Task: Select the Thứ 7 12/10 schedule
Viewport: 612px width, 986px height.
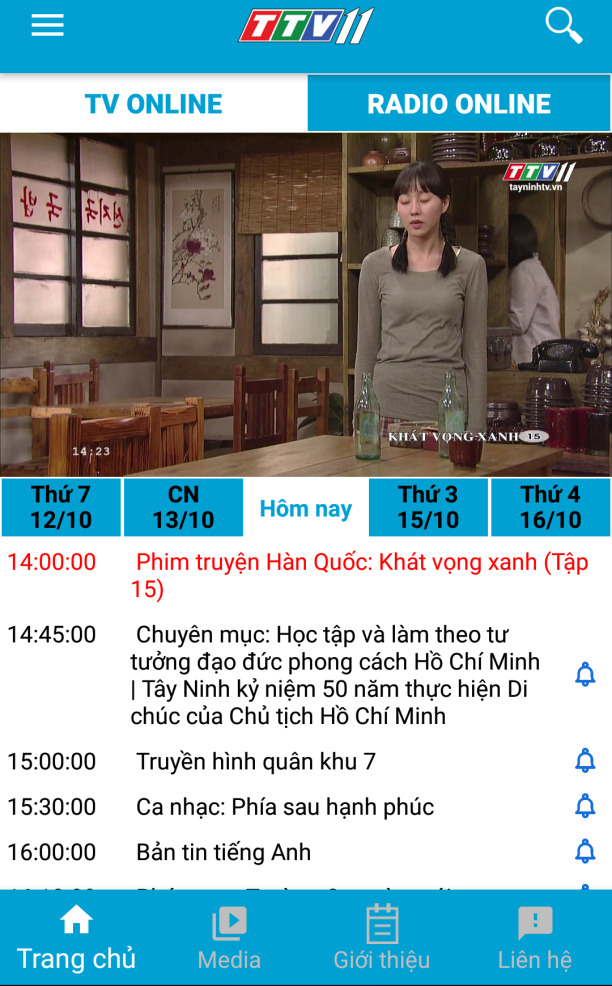Action: point(61,508)
